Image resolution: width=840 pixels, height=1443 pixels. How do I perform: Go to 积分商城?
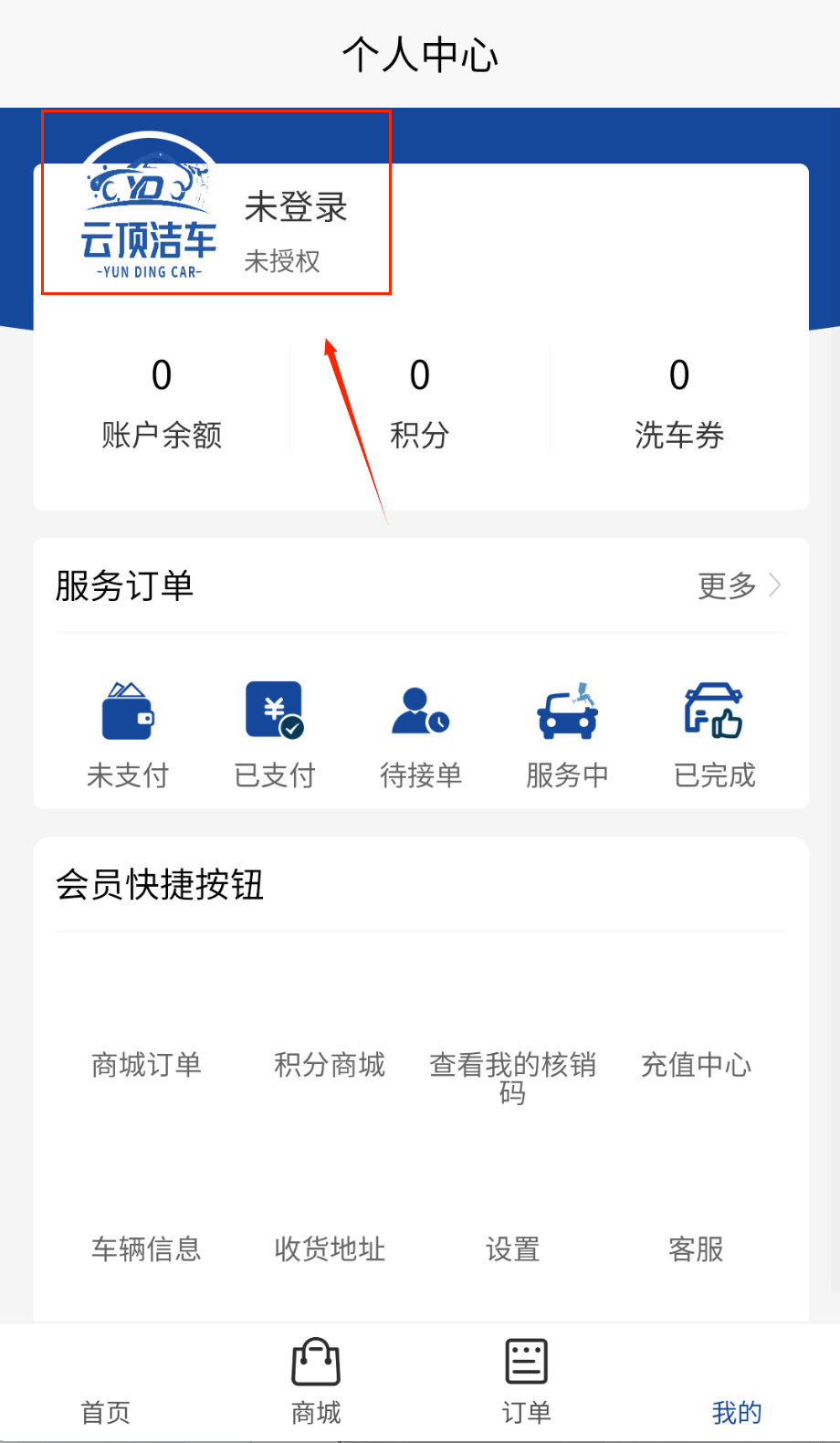click(330, 1065)
